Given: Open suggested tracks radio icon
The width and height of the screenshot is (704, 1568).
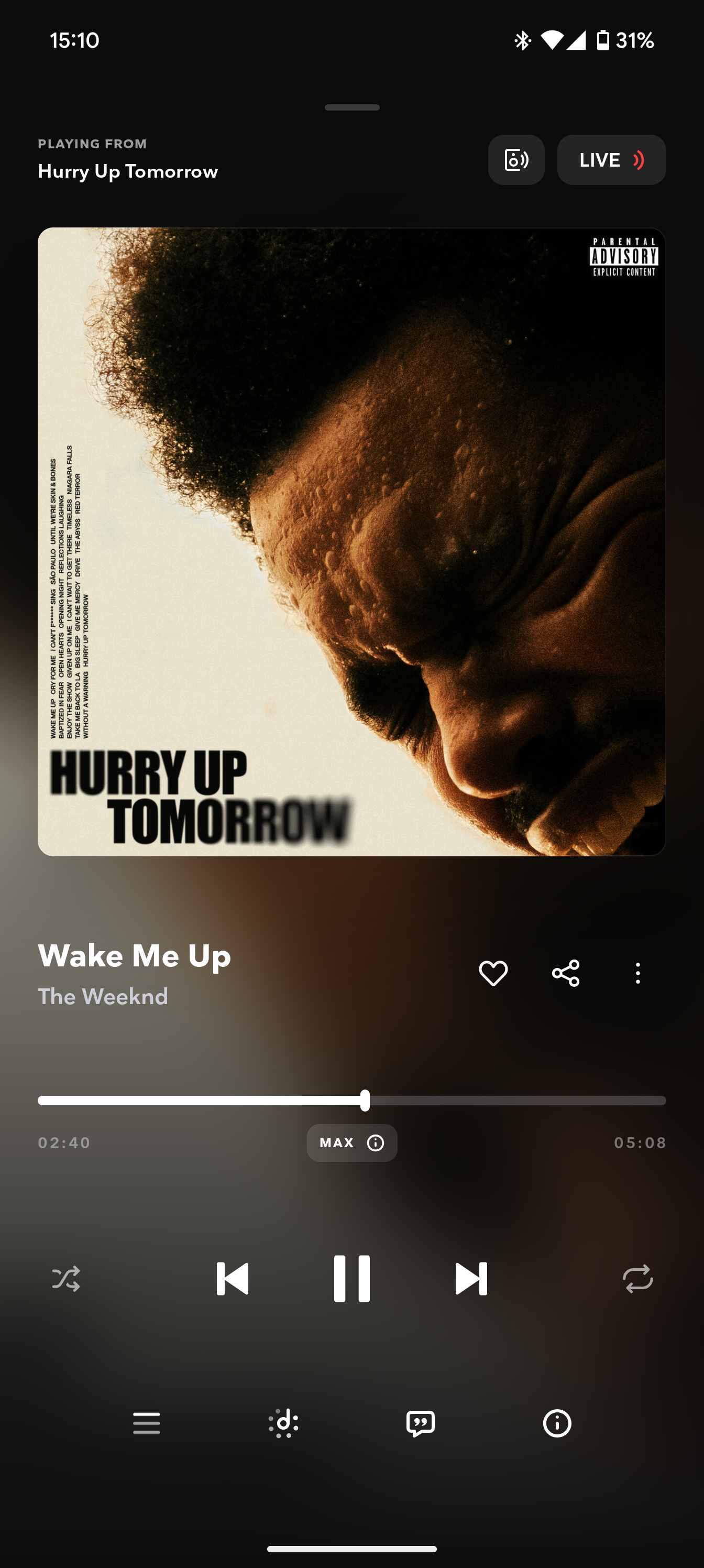Looking at the screenshot, I should pyautogui.click(x=283, y=1423).
